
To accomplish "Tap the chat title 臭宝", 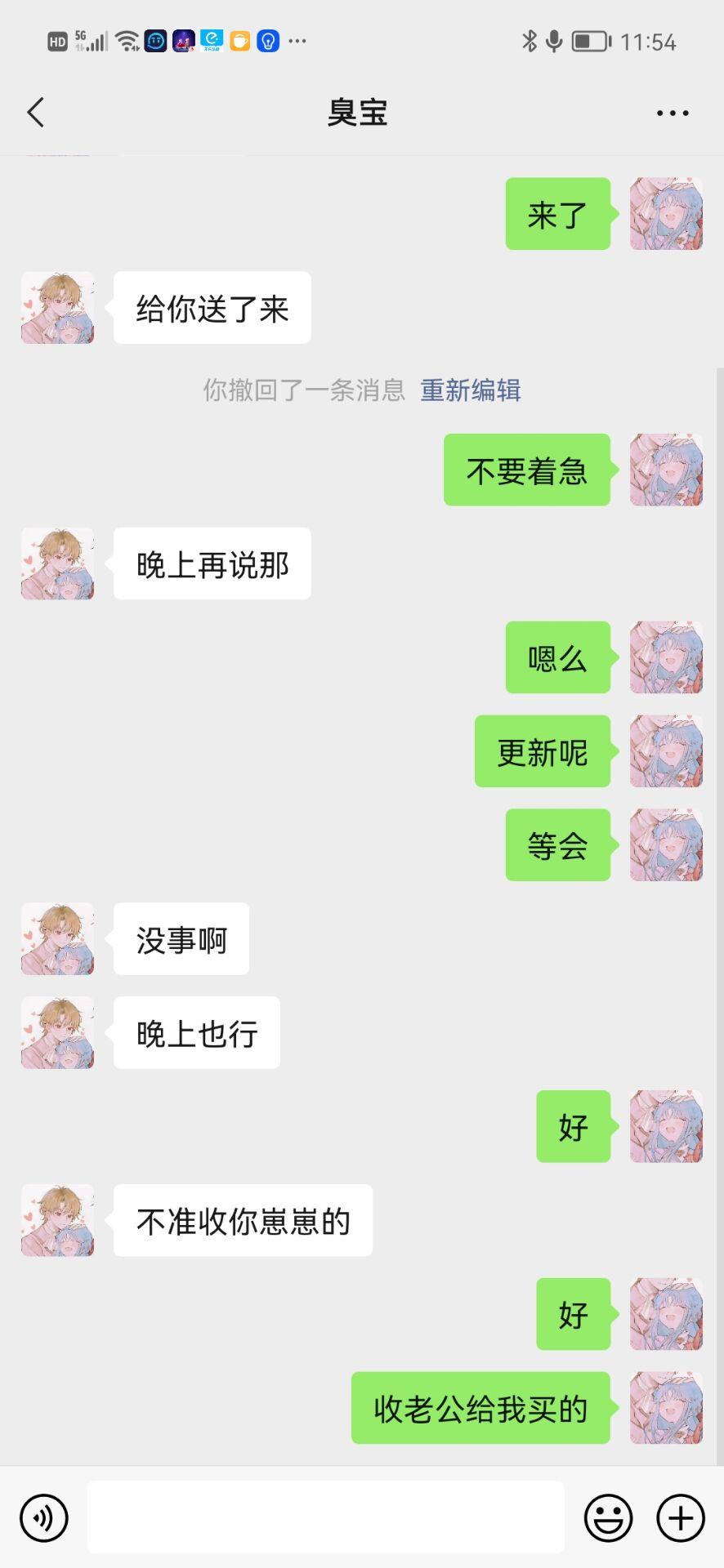I will (358, 112).
